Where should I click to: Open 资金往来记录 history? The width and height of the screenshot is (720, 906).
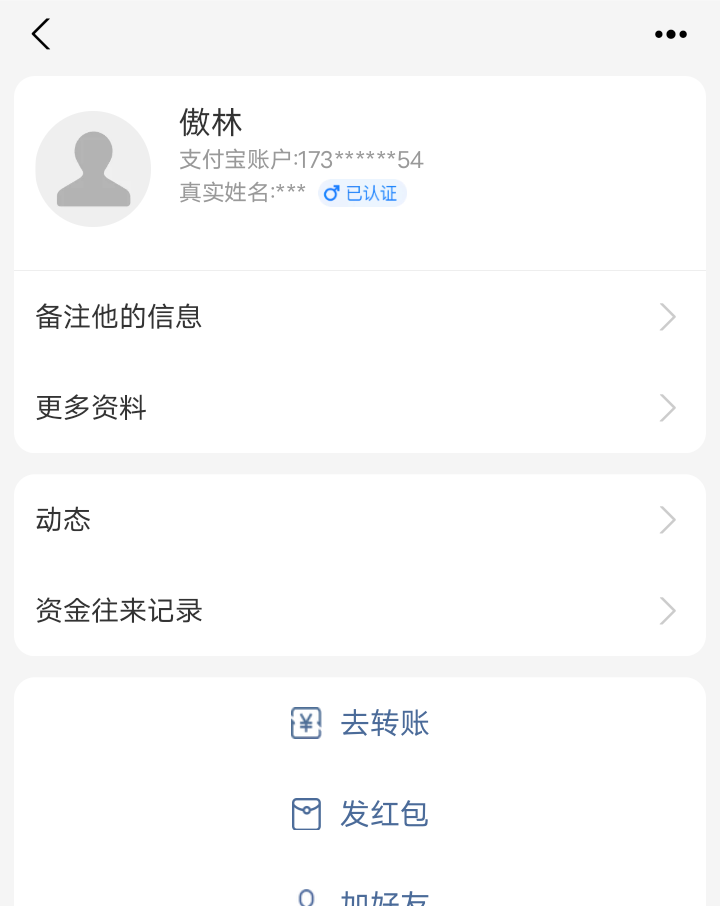360,610
